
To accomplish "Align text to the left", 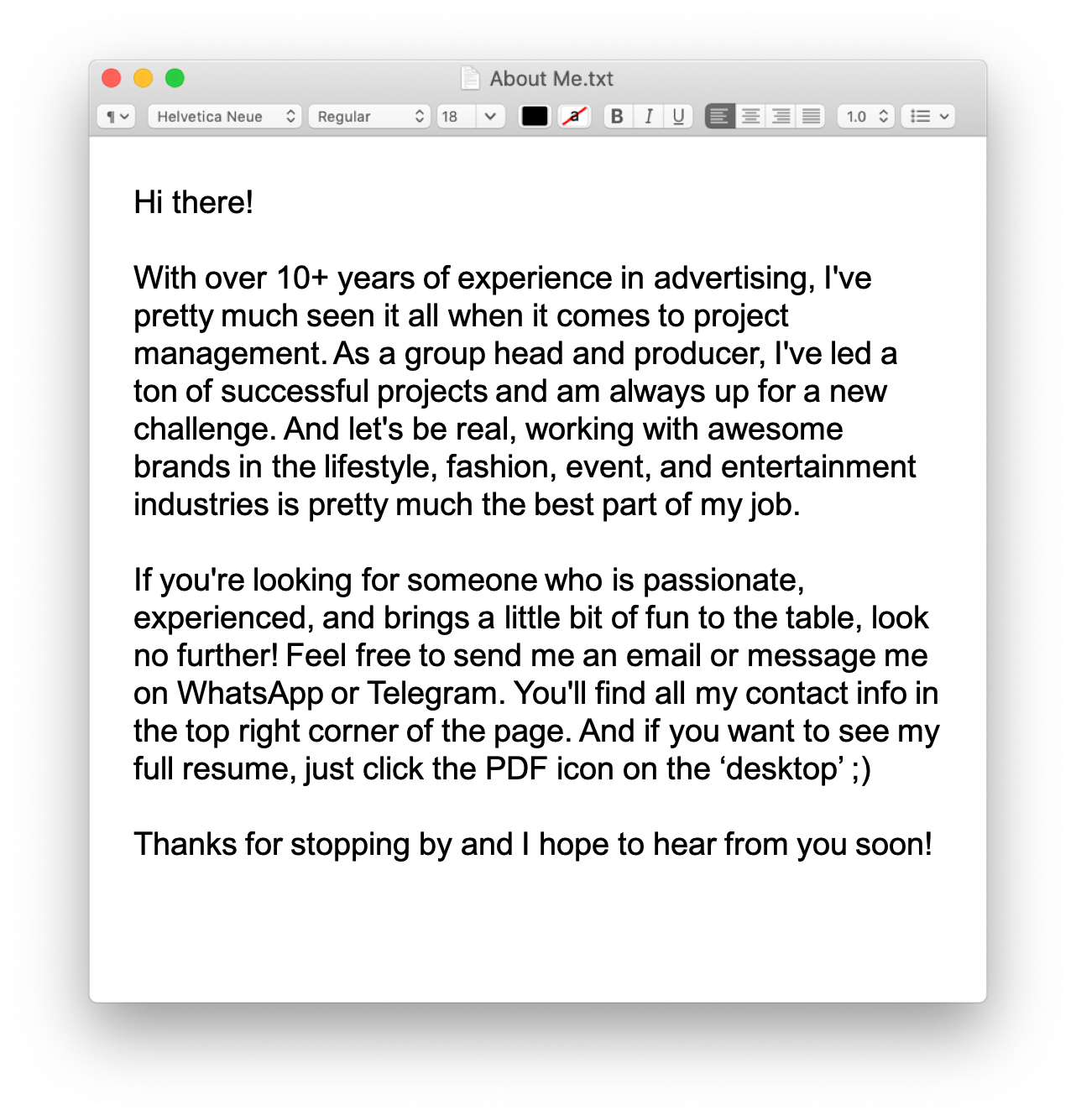I will pos(719,117).
